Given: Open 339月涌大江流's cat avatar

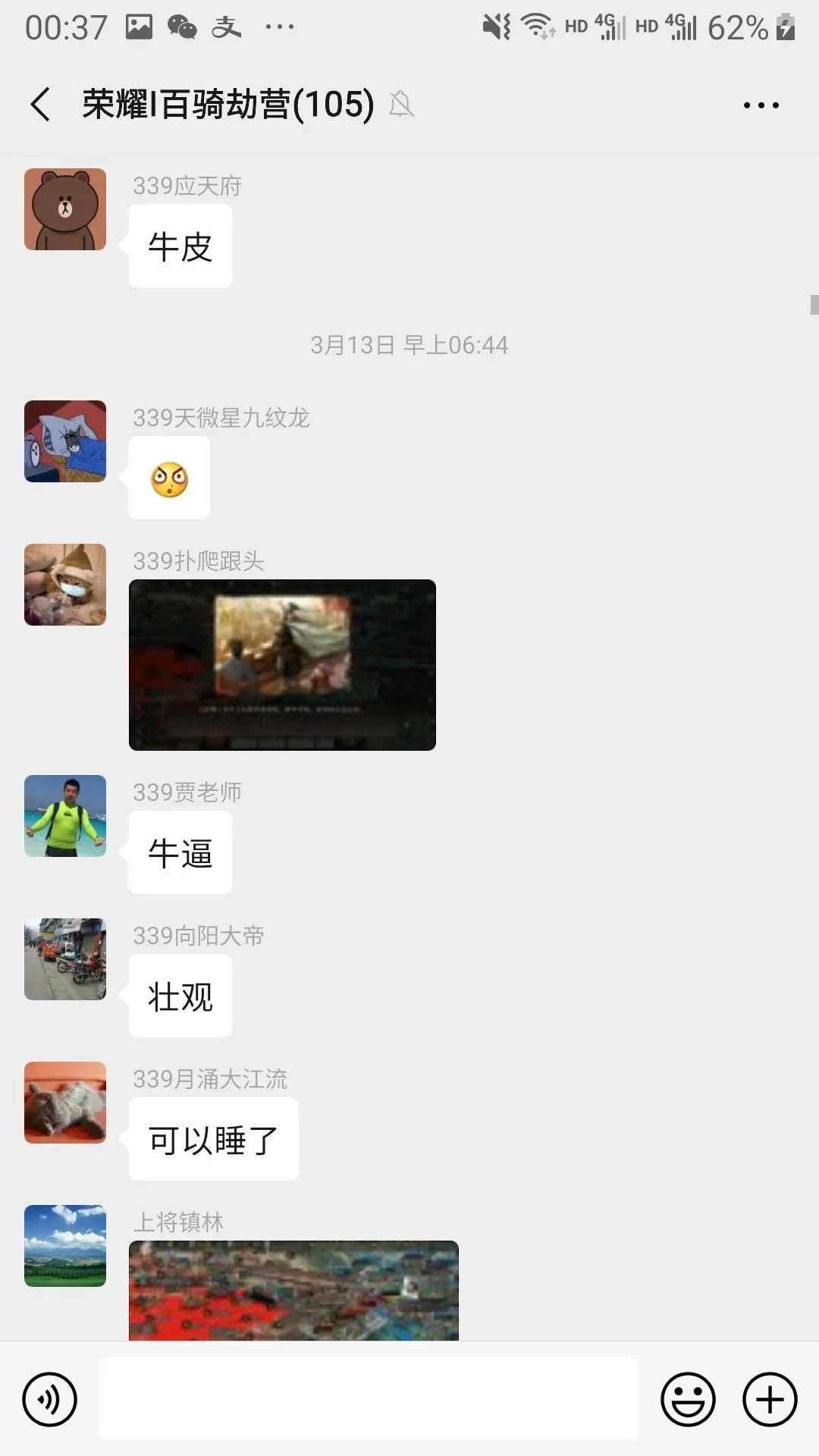Looking at the screenshot, I should click(x=65, y=1103).
